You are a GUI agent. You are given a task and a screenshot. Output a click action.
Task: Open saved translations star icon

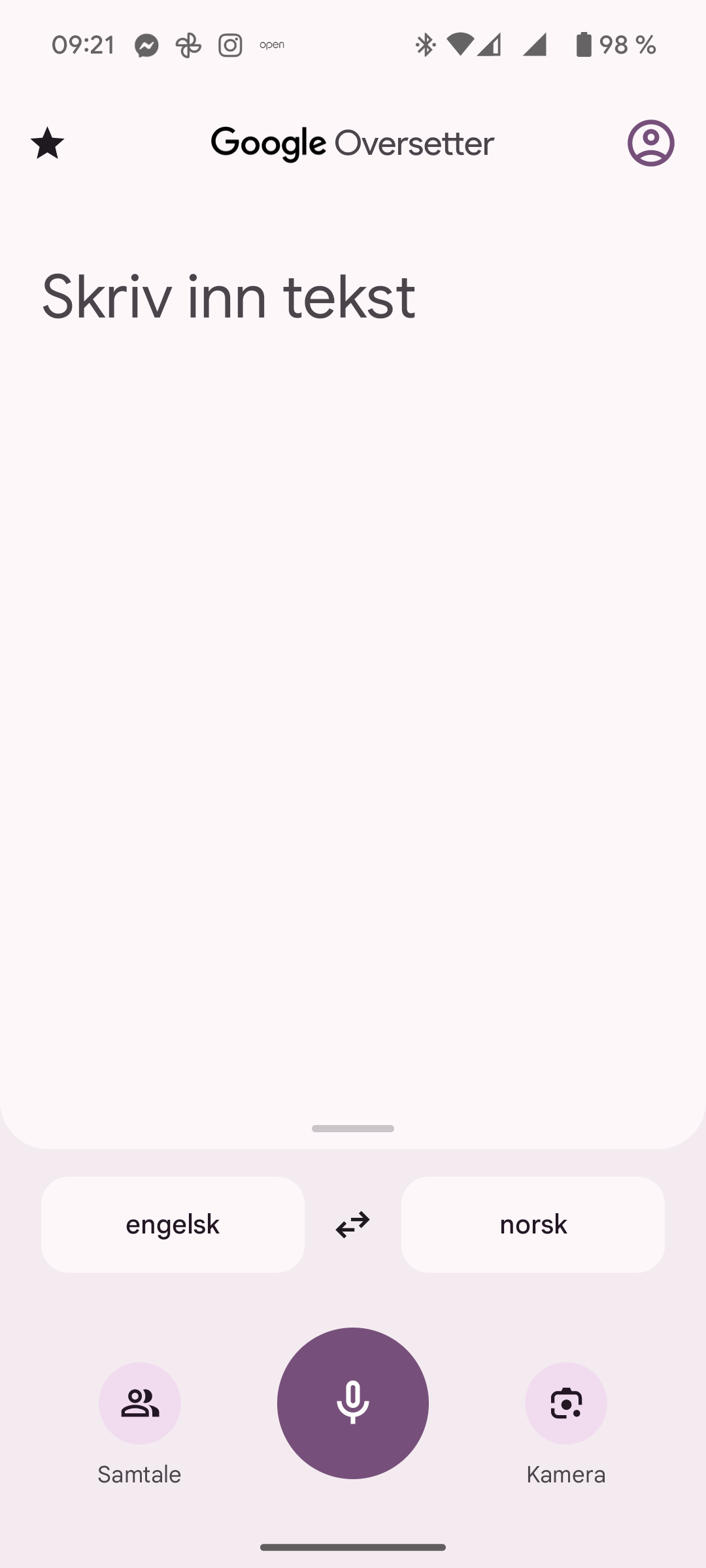click(x=47, y=143)
